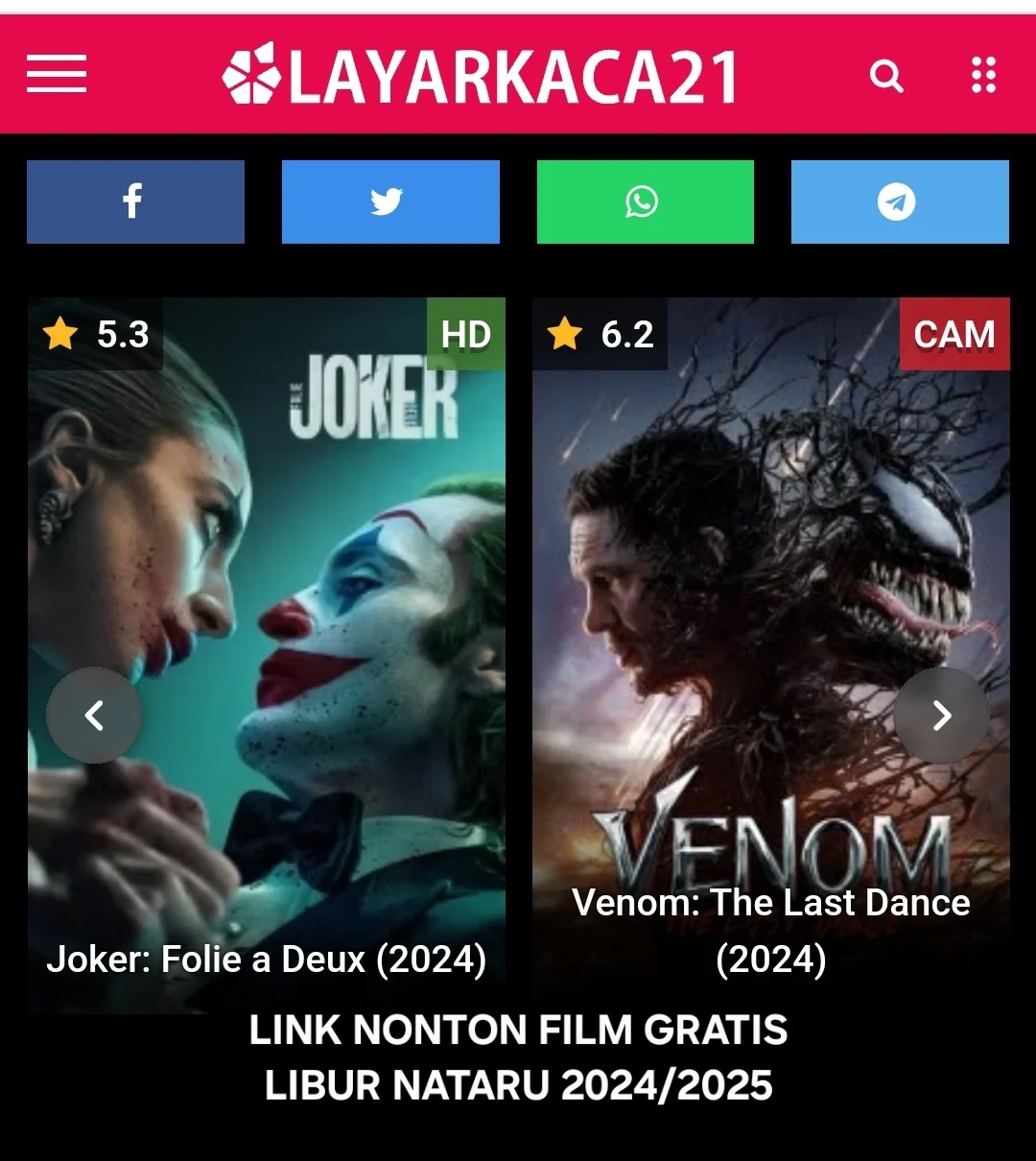Screen dimensions: 1036x1161
Task: Open the apps grid menu
Action: [982, 75]
